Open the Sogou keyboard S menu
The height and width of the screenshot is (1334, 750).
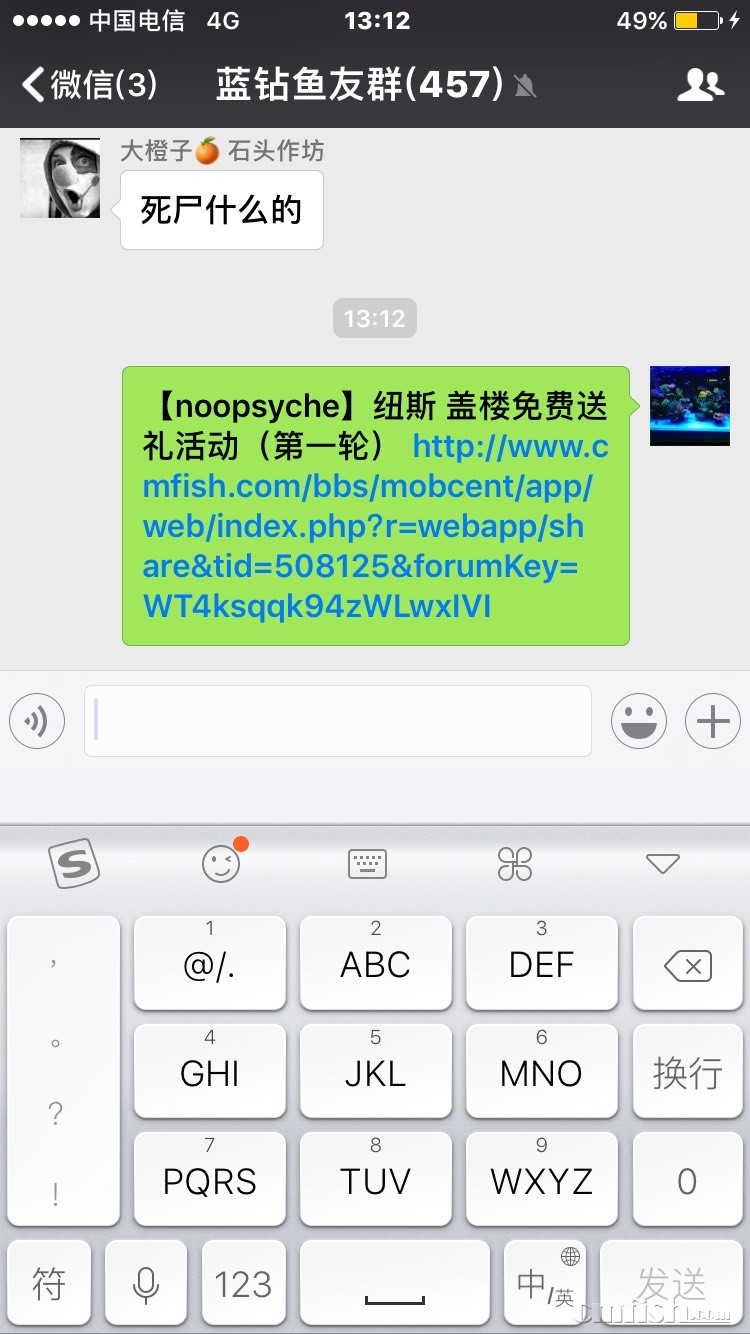(x=74, y=863)
